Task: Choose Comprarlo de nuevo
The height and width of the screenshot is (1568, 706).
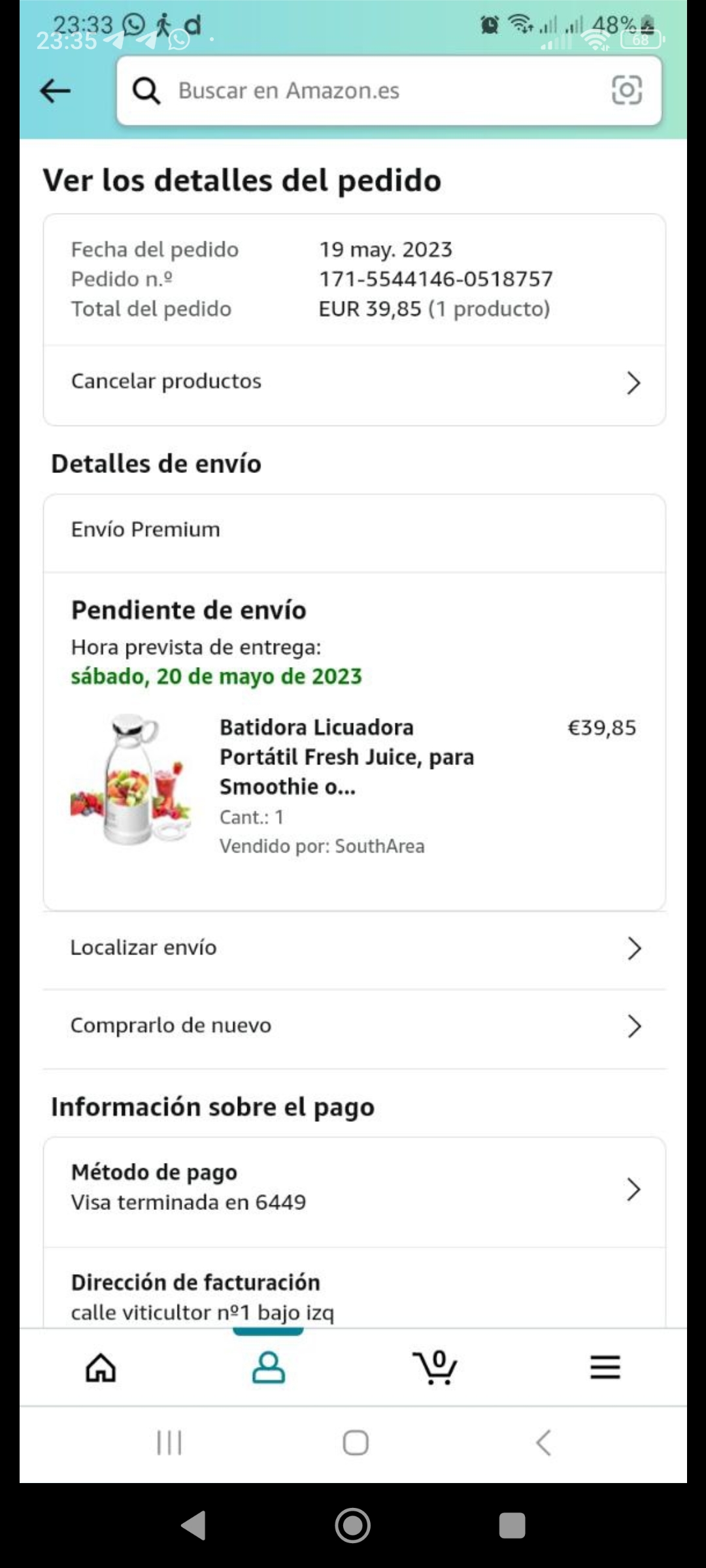Action: click(354, 1026)
